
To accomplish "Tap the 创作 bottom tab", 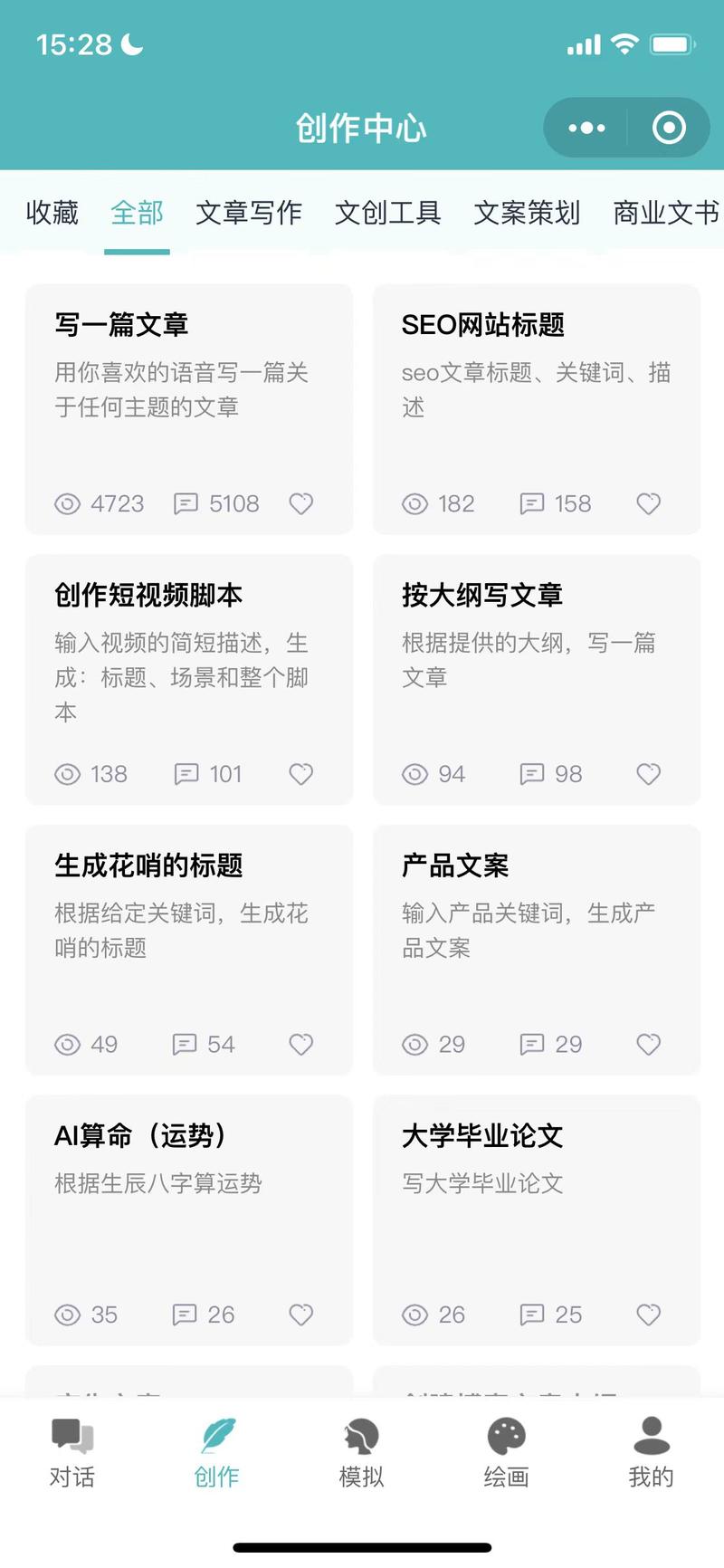I will pos(217,1453).
